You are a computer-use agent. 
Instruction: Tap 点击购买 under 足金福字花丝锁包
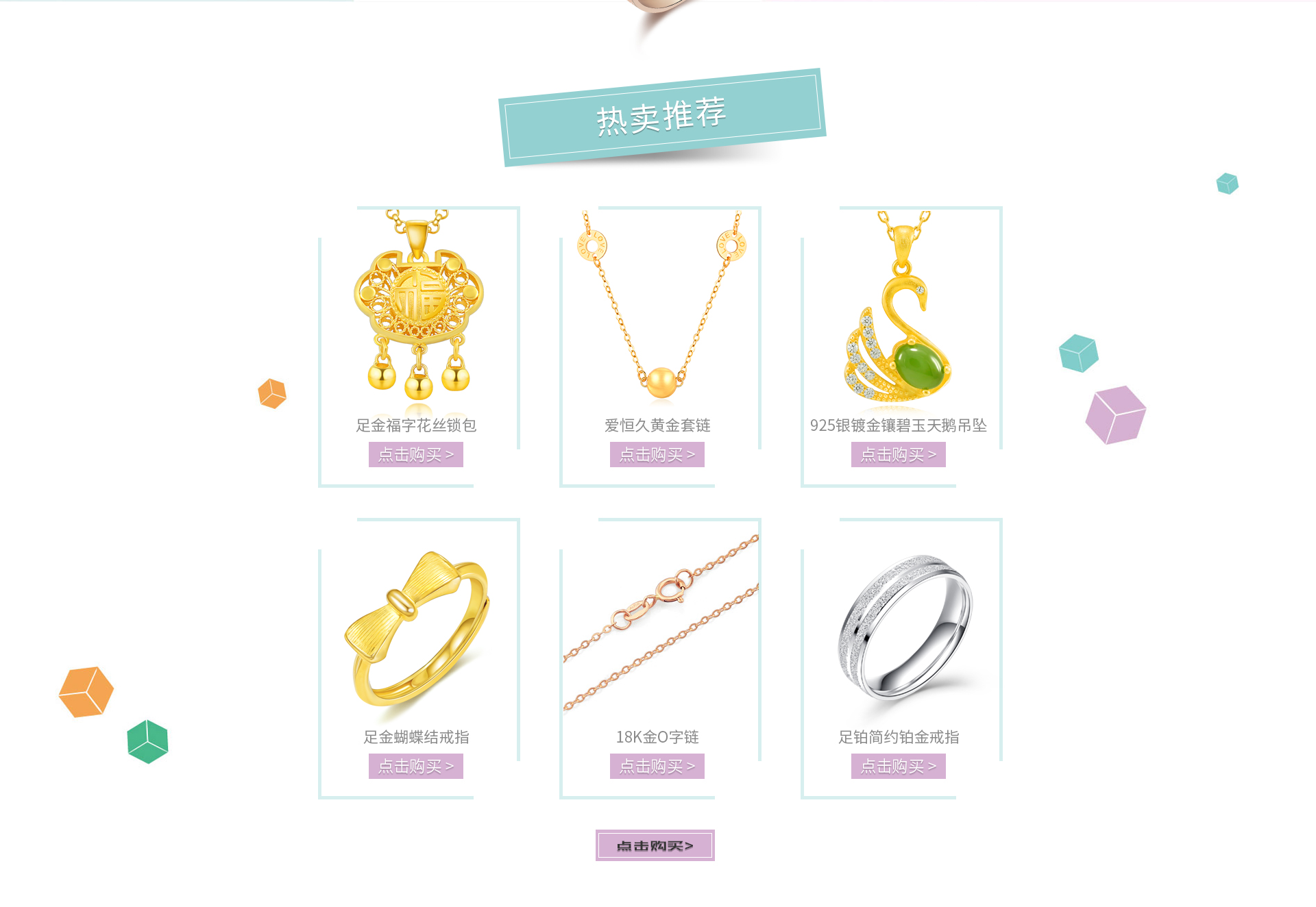(415, 455)
